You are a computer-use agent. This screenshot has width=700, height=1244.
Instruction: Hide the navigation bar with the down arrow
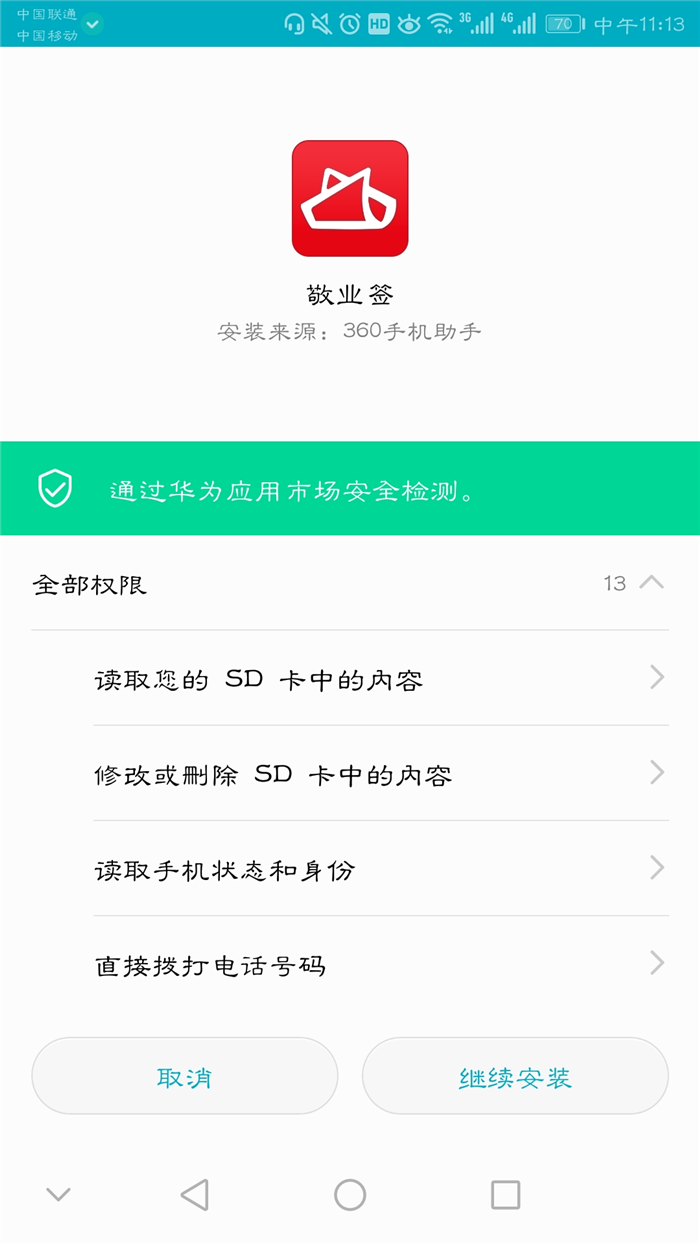pyautogui.click(x=59, y=1194)
